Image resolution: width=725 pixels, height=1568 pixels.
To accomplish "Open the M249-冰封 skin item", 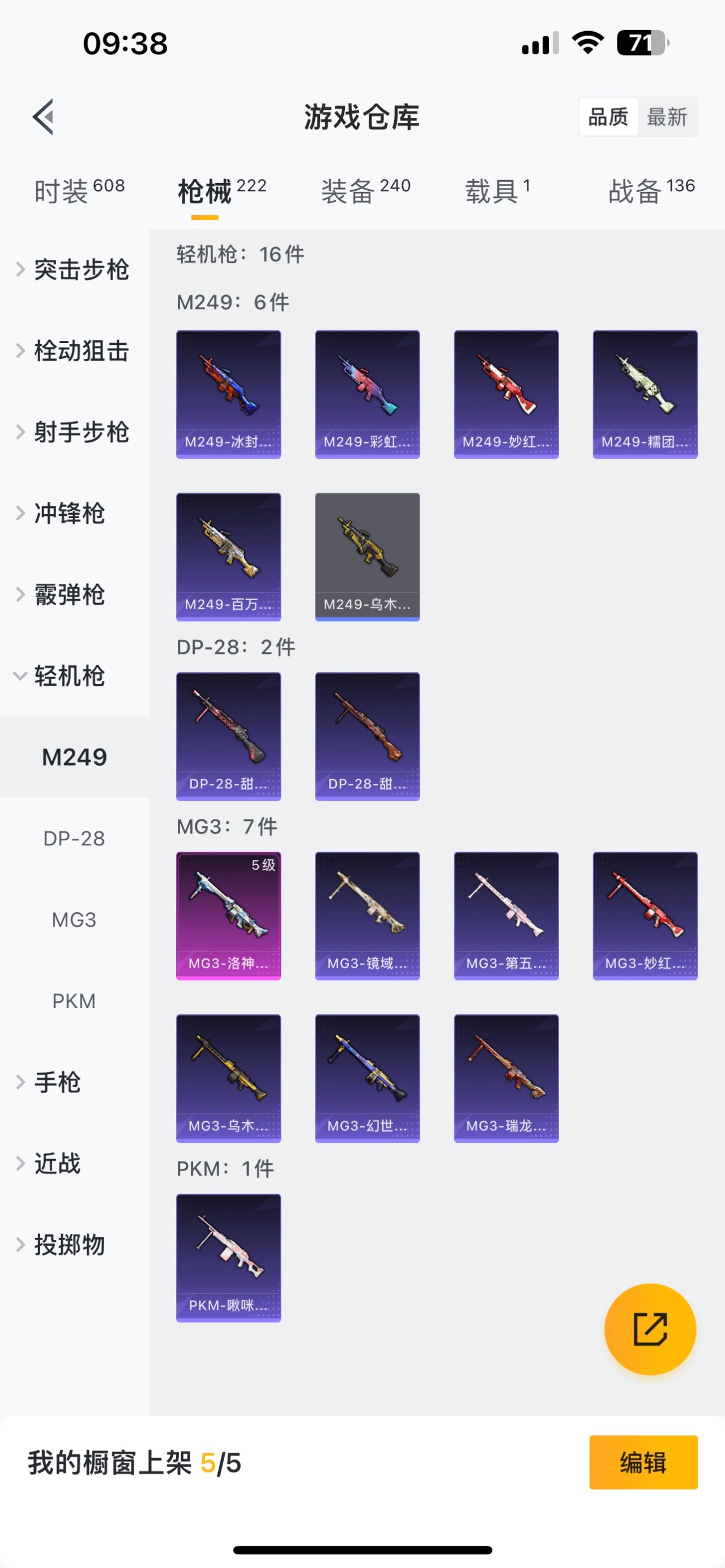I will coord(228,394).
